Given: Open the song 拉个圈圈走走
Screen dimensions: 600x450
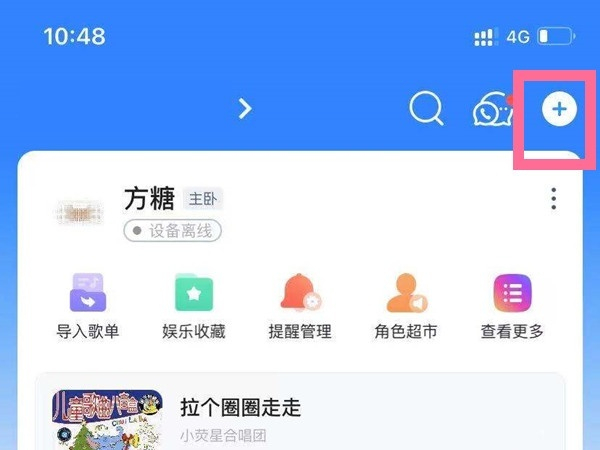Looking at the screenshot, I should click(240, 408).
